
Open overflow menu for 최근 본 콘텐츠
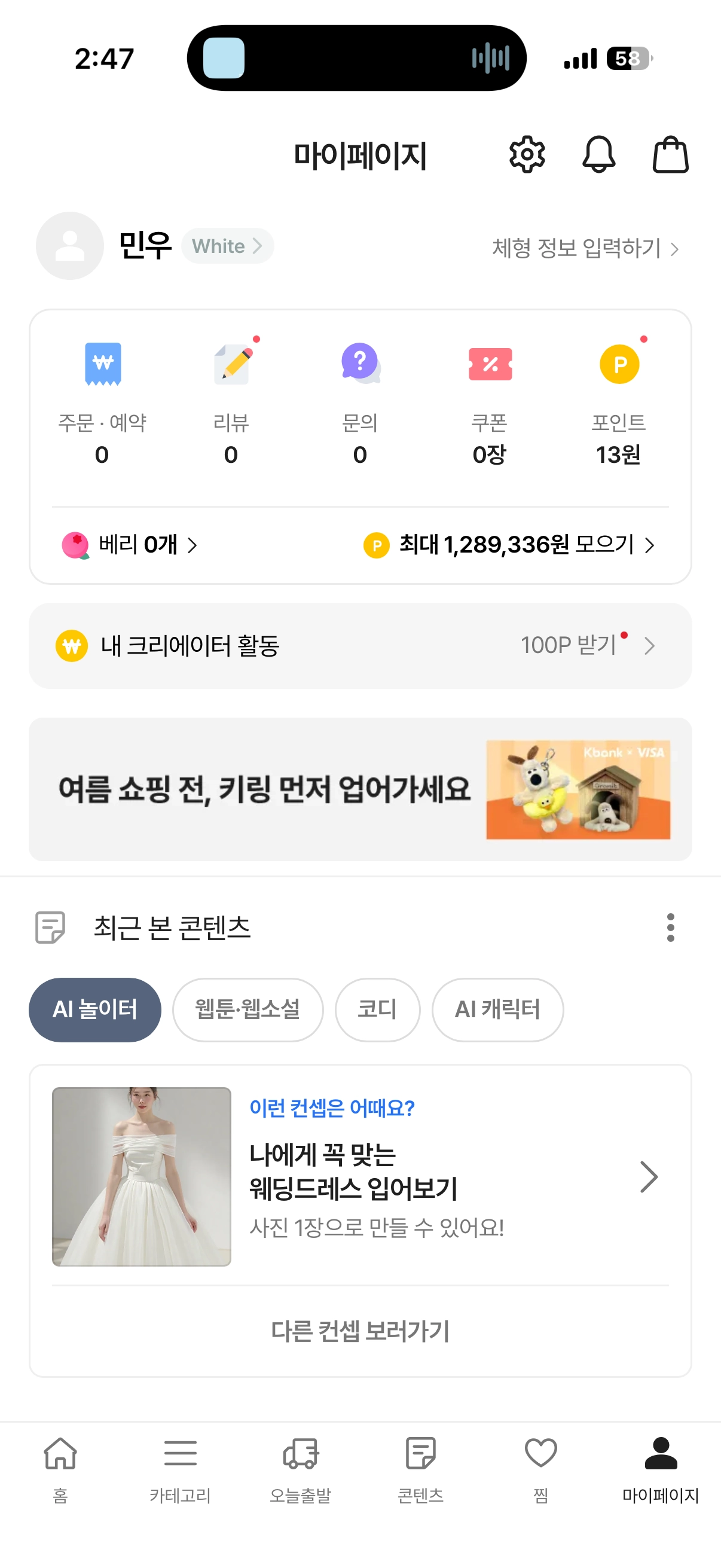[671, 928]
